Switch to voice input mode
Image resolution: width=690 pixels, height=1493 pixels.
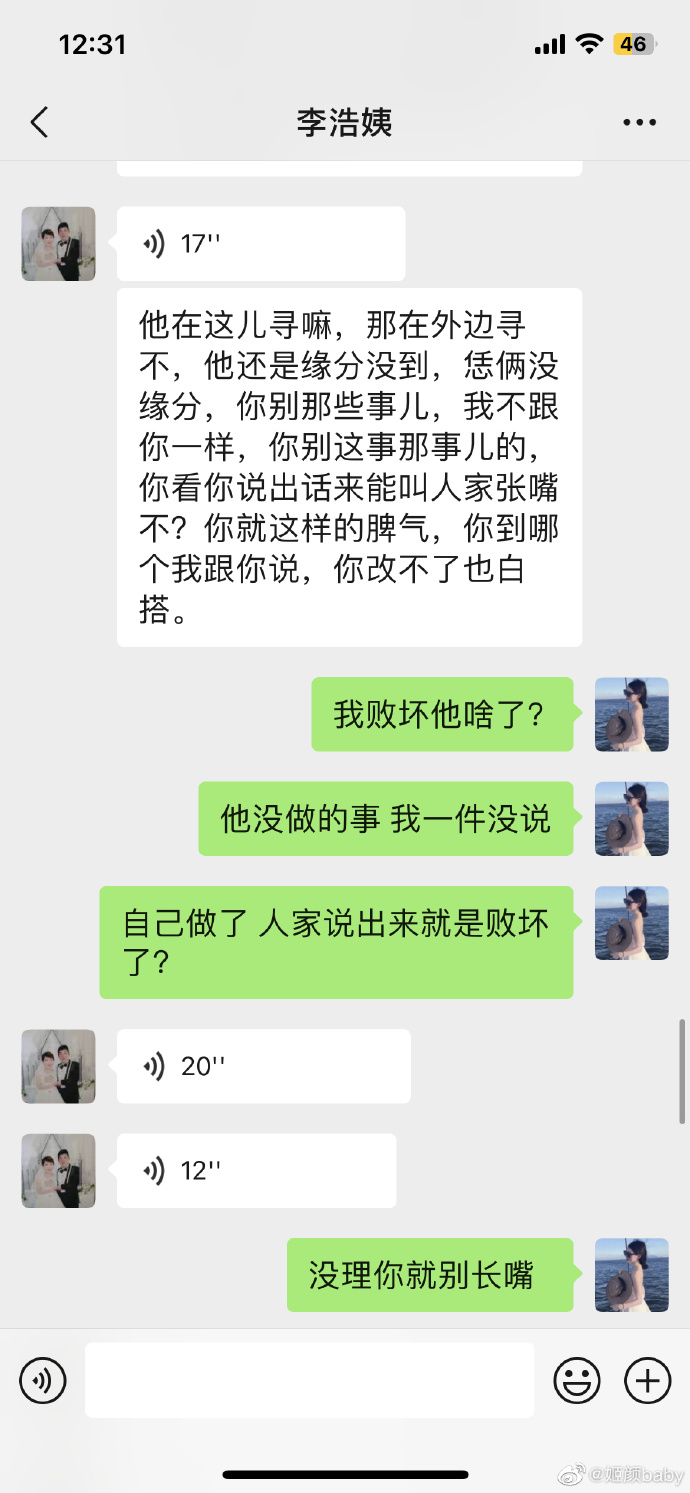pyautogui.click(x=43, y=1381)
